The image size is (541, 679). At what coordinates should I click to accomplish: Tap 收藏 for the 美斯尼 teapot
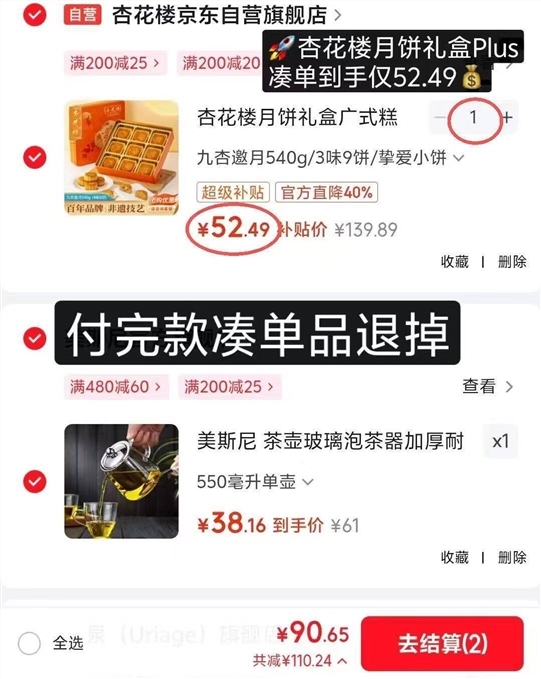click(455, 557)
